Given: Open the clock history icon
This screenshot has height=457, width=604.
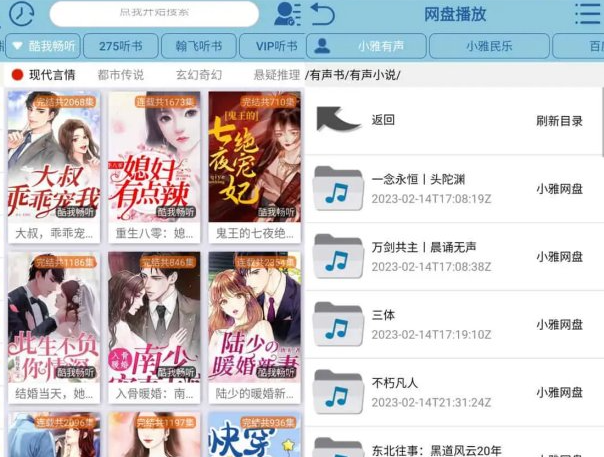Looking at the screenshot, I should [19, 13].
